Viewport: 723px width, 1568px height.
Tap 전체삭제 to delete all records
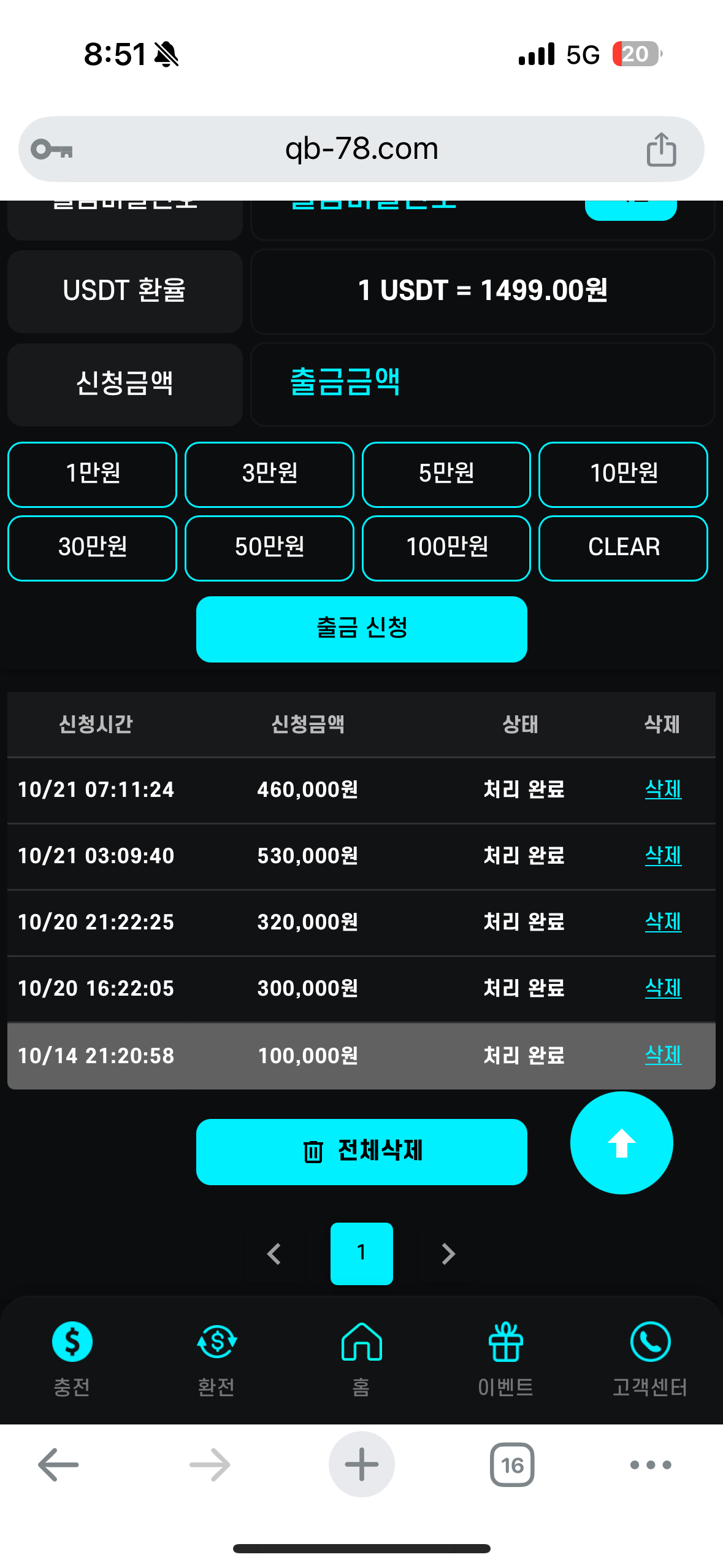(361, 1151)
